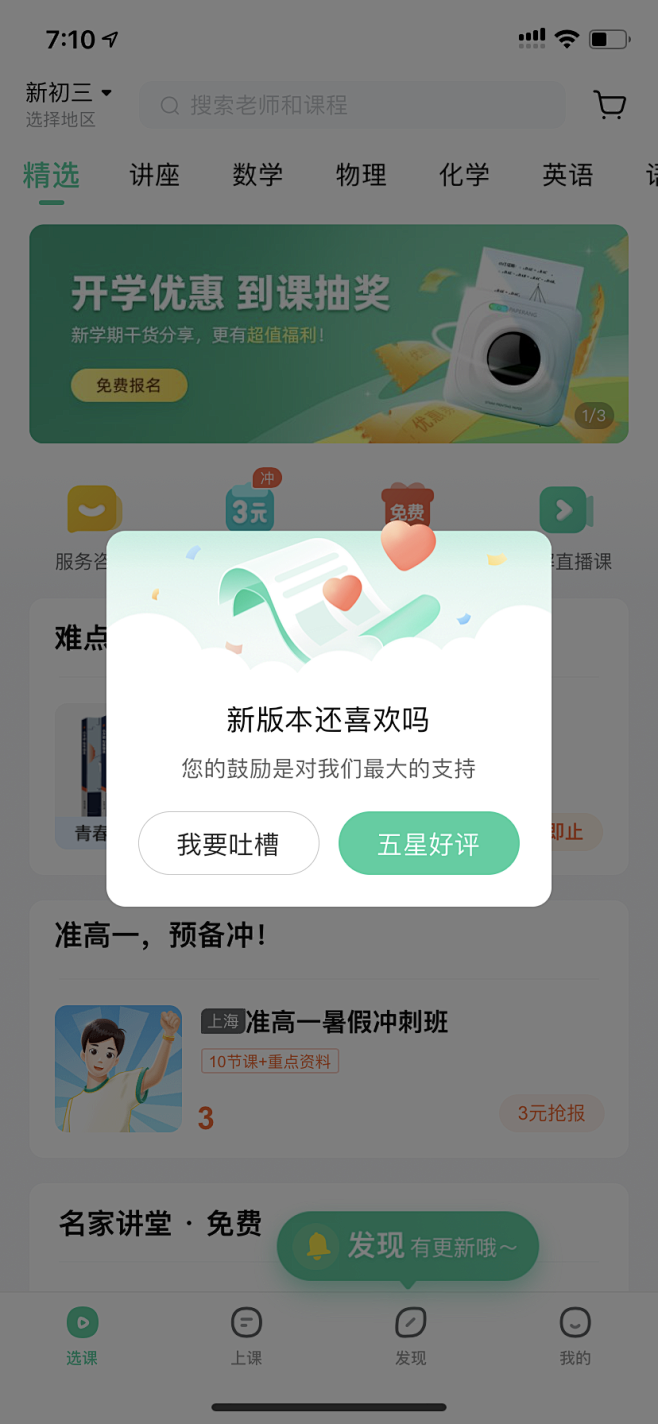Expand the 新初三 grade dropdown
The width and height of the screenshot is (658, 1424).
(x=68, y=94)
